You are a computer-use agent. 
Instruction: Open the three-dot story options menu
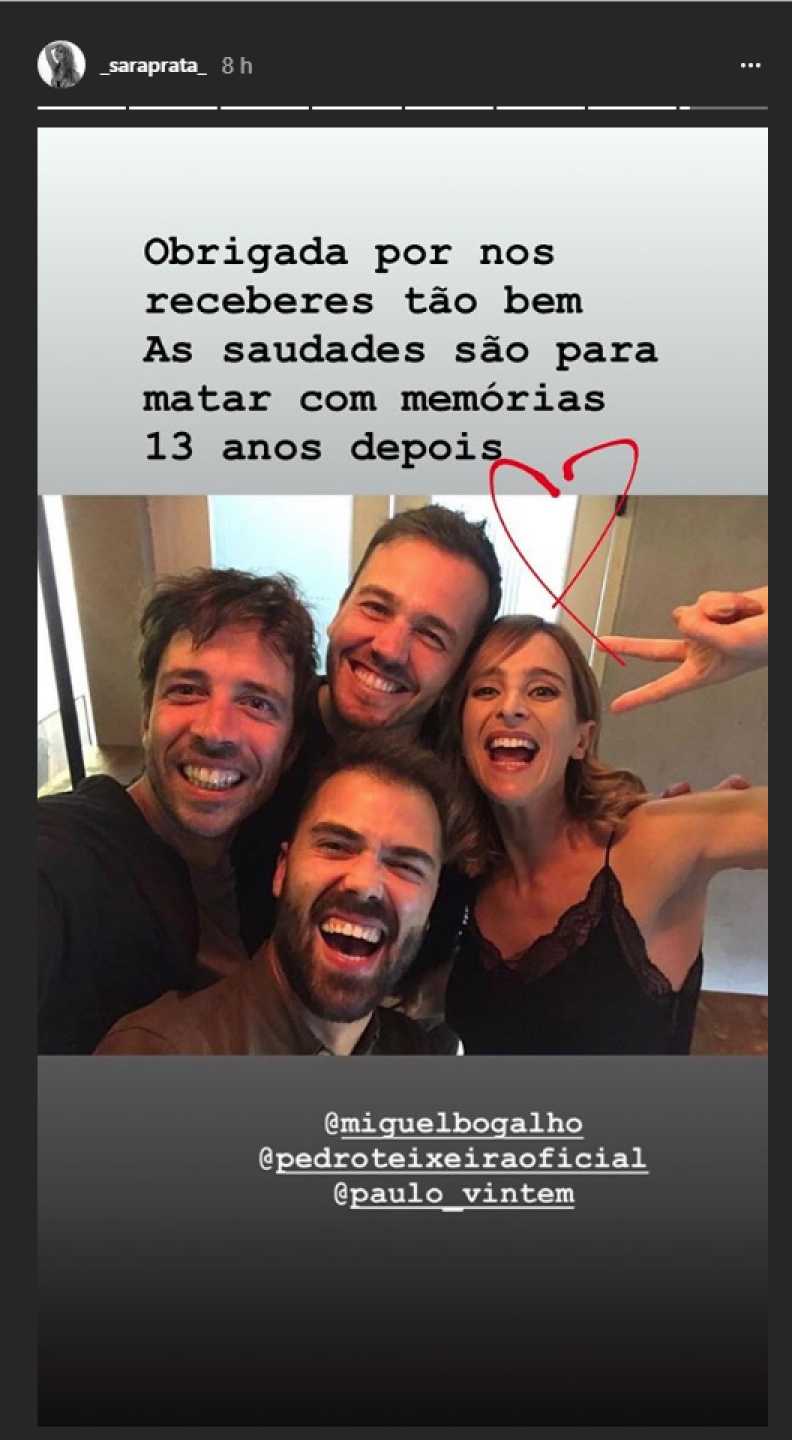pyautogui.click(x=750, y=66)
